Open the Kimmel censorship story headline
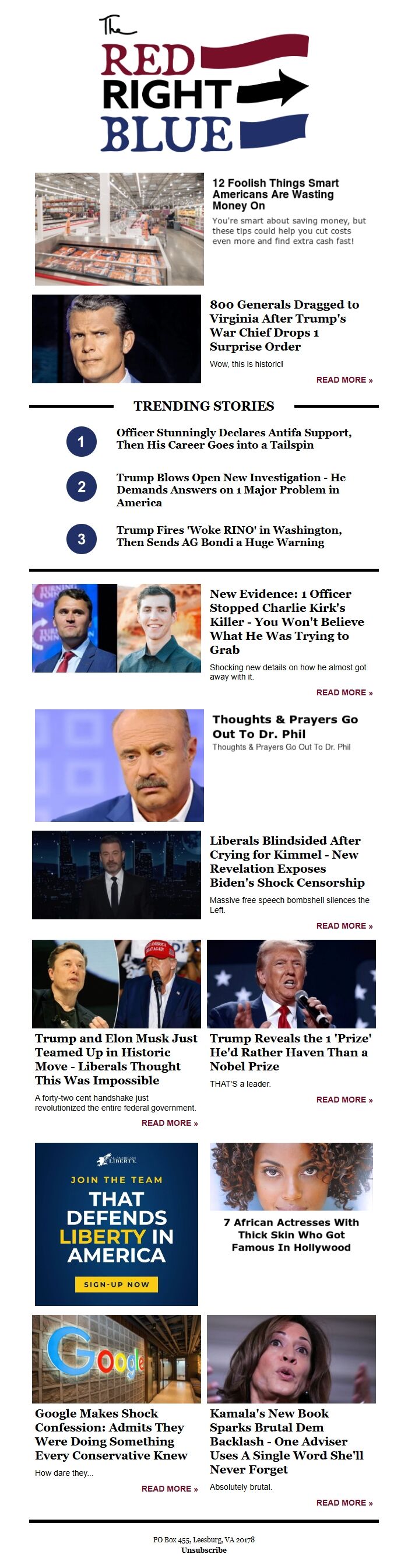The image size is (408, 1568). tap(287, 860)
